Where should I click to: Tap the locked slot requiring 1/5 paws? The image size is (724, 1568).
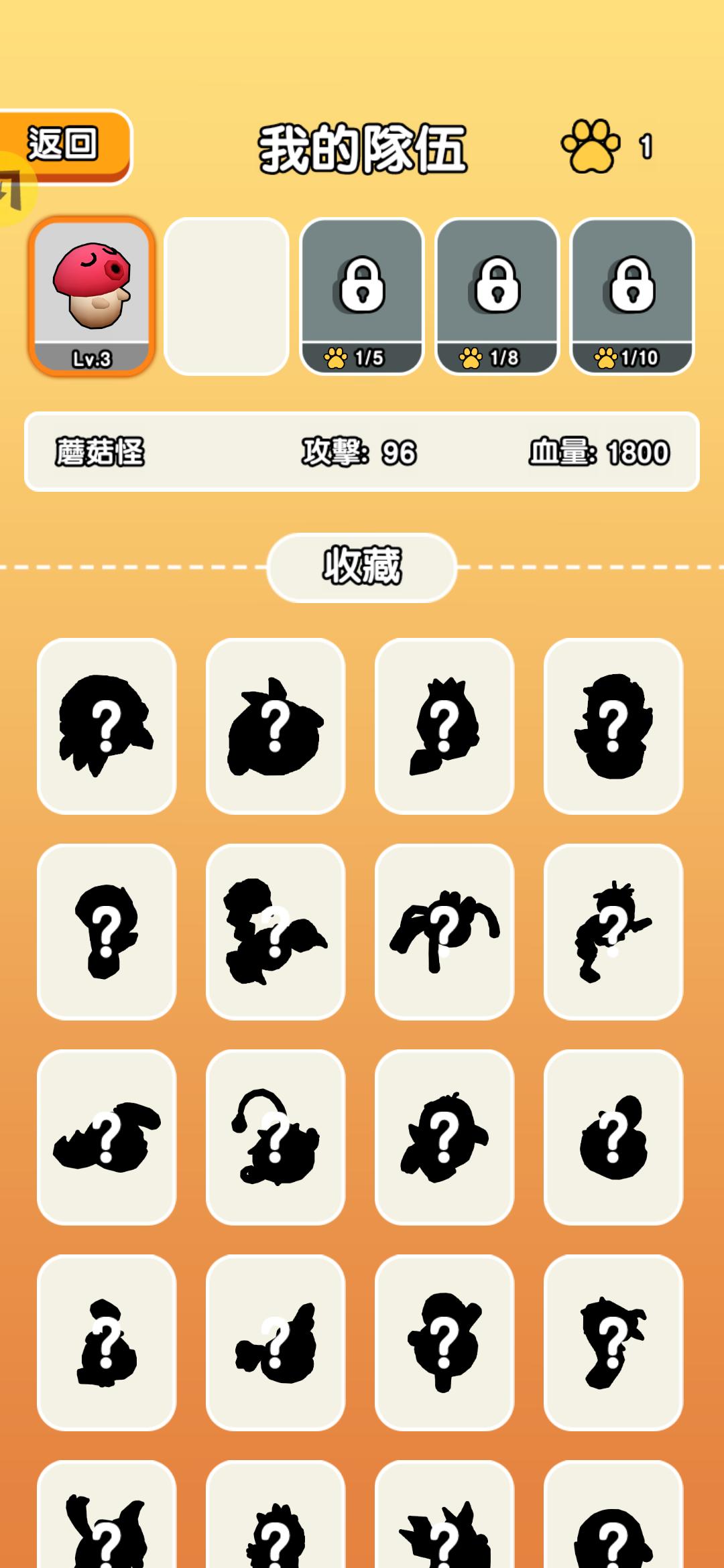point(362,296)
